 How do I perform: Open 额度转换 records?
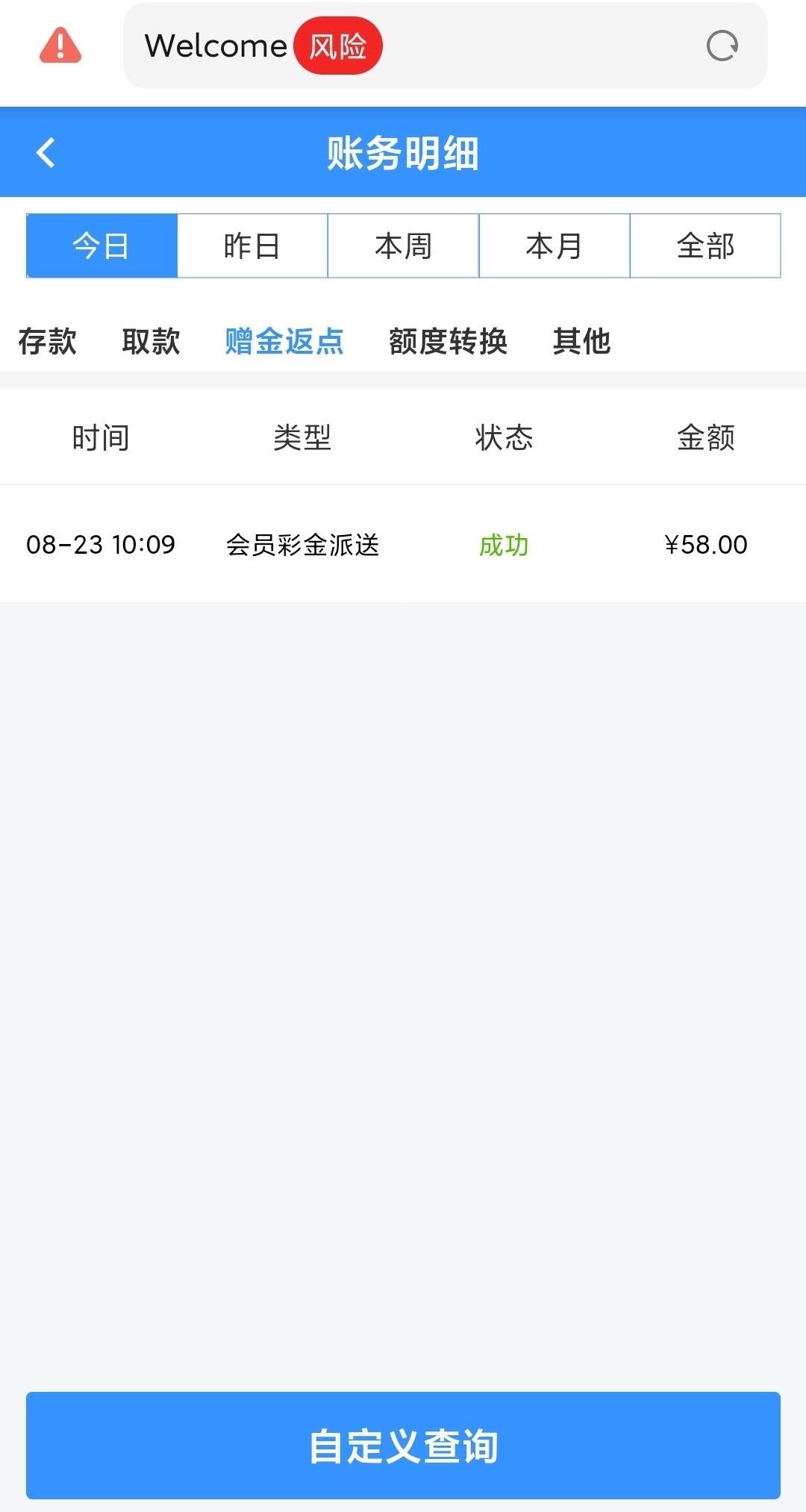pos(448,341)
